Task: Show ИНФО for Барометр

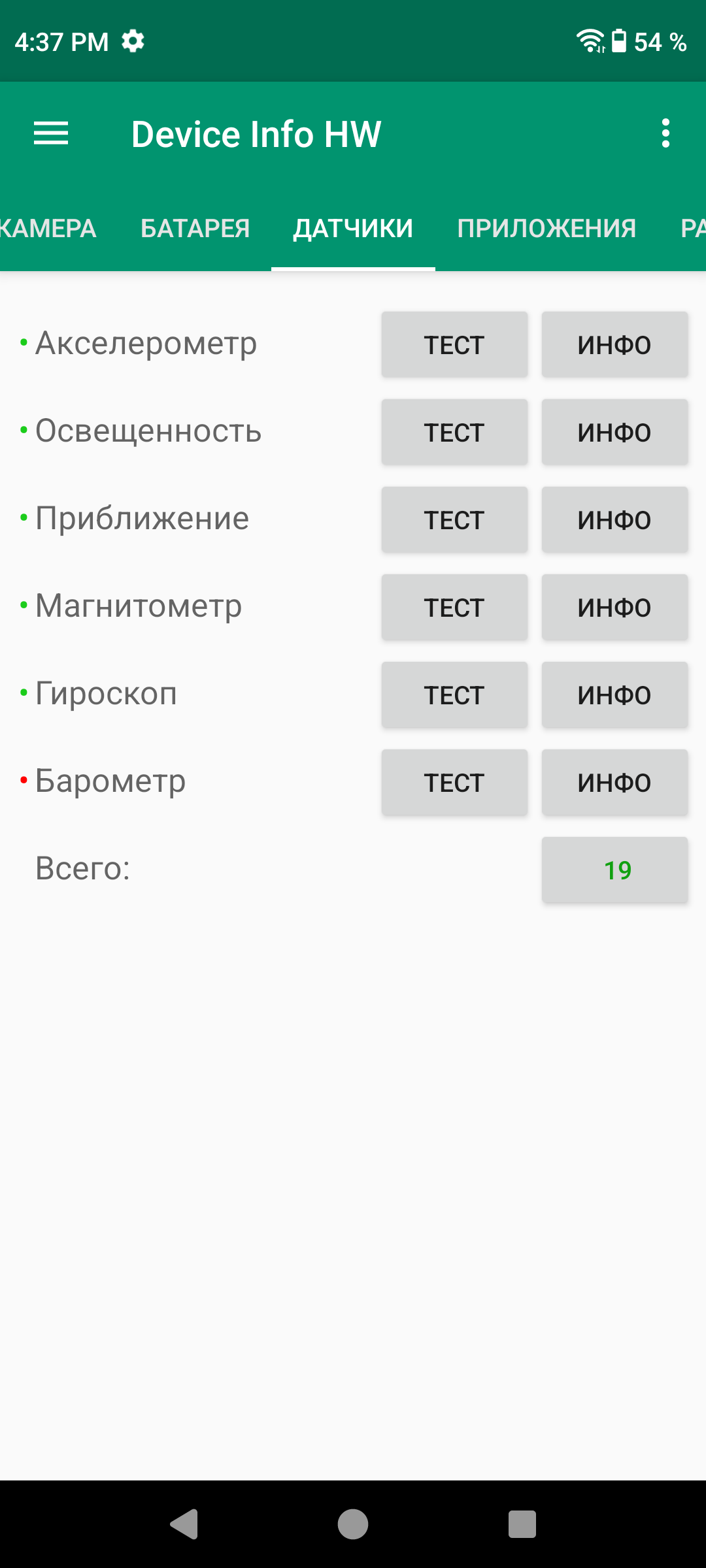Action: tap(614, 783)
